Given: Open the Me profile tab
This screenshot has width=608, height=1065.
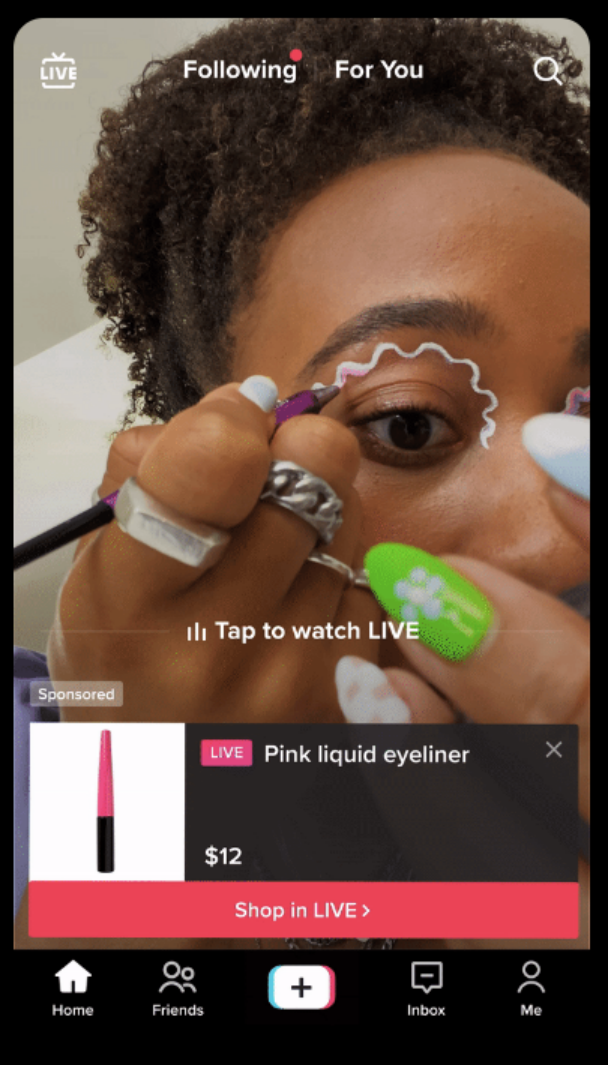Looking at the screenshot, I should coord(531,989).
